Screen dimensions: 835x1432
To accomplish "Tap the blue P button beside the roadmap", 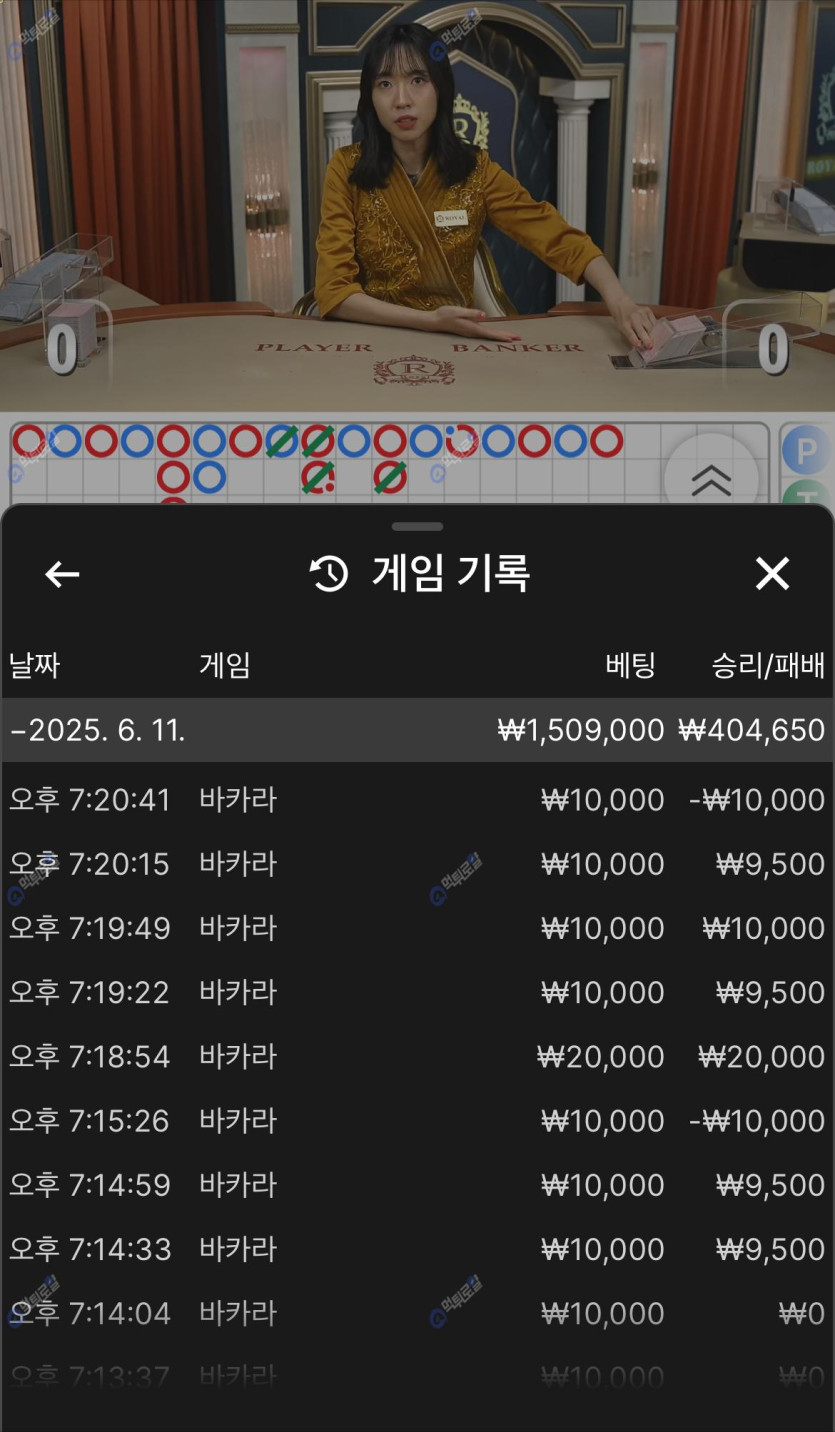I will [x=806, y=450].
